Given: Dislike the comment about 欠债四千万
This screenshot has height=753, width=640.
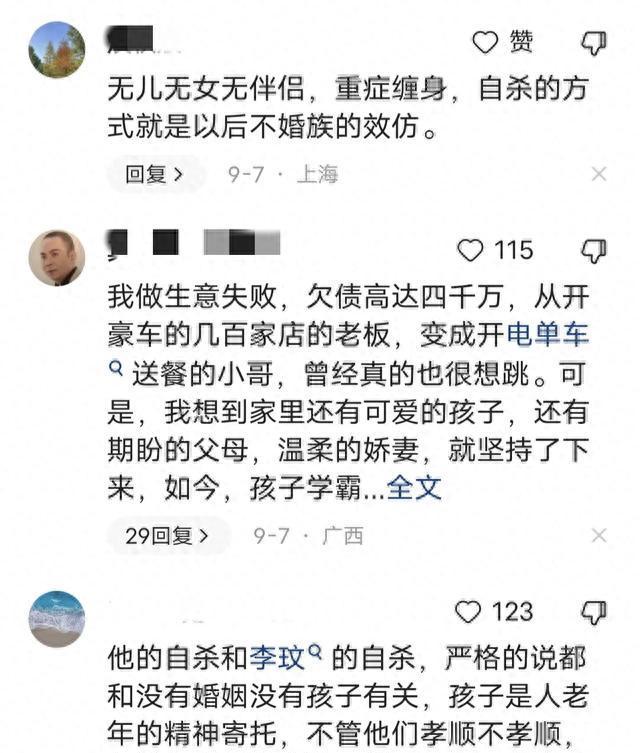Looking at the screenshot, I should pyautogui.click(x=594, y=250).
